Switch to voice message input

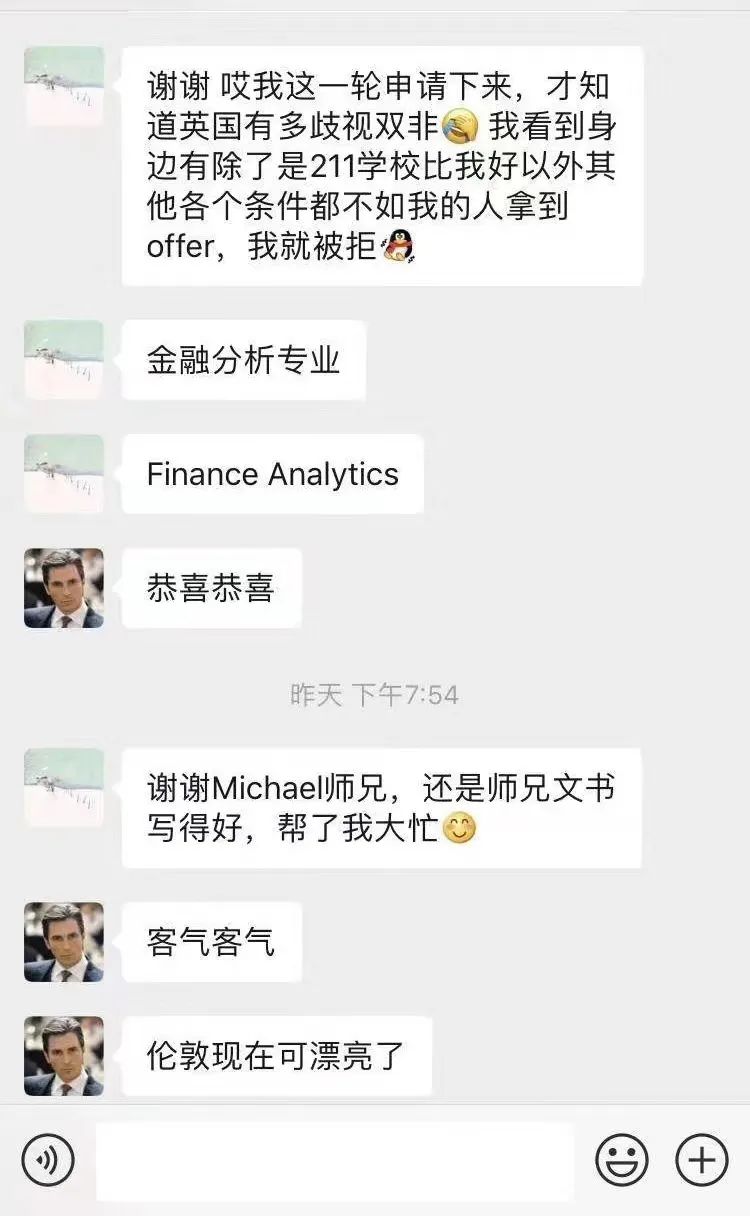tap(48, 1160)
